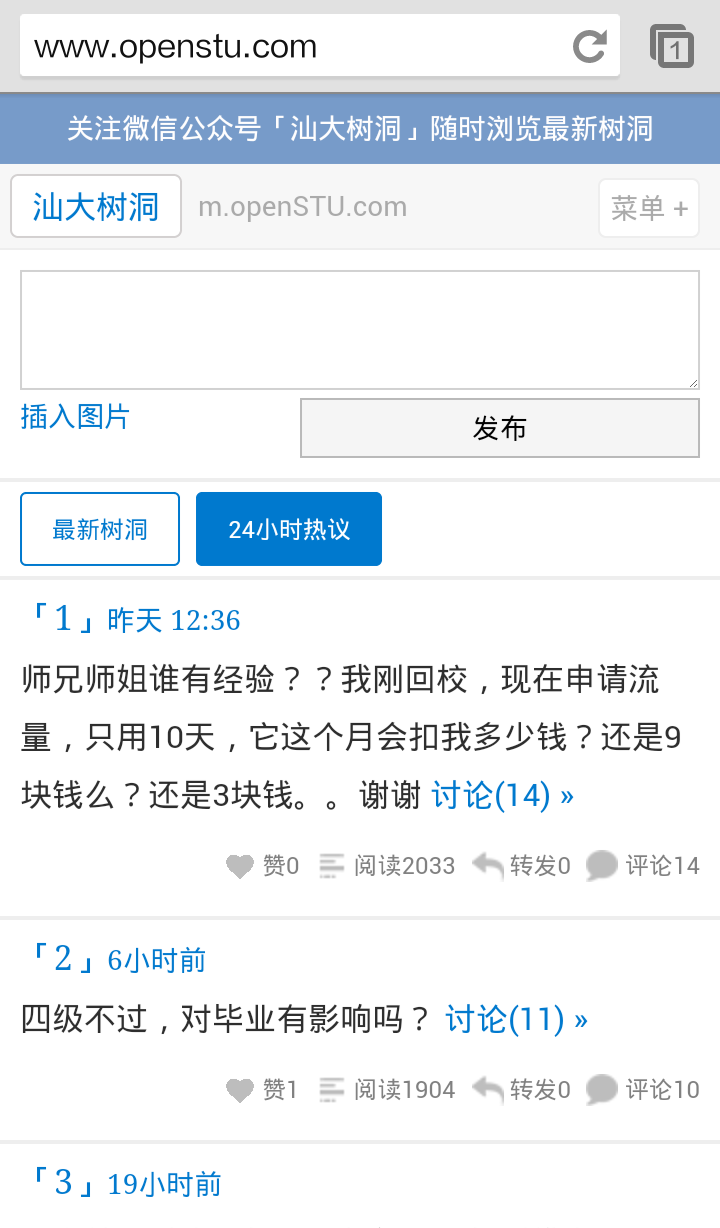Reload the page with the refresh icon
The width and height of the screenshot is (720, 1228).
click(590, 46)
